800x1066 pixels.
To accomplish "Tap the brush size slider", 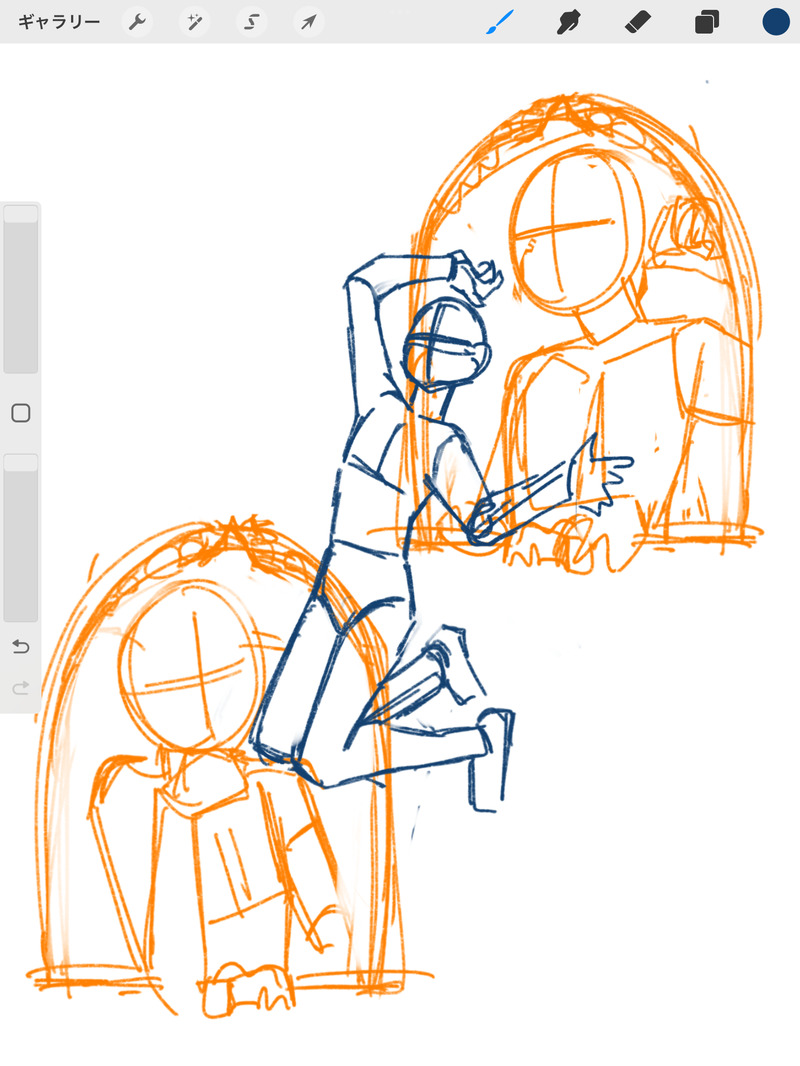I will 21,290.
